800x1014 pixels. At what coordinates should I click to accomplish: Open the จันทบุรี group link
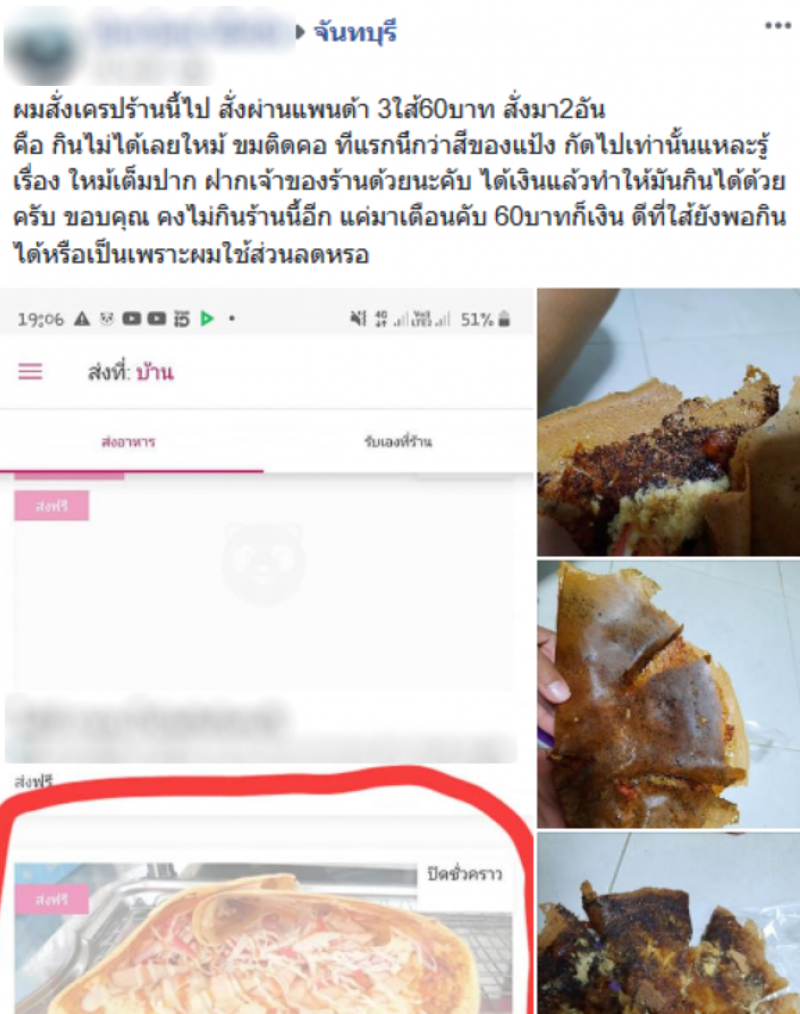[355, 32]
